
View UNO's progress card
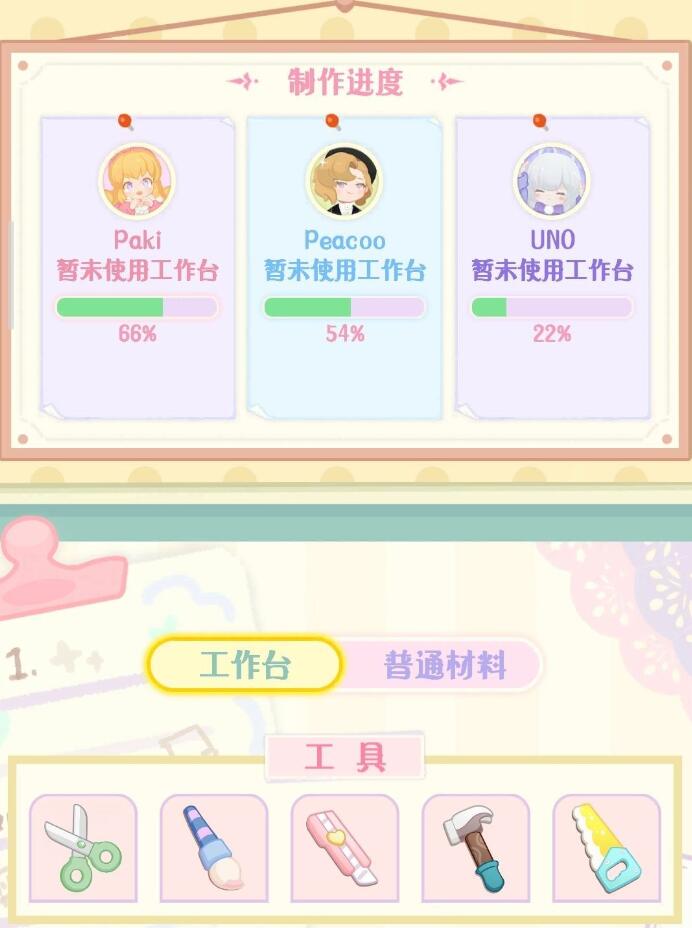[552, 266]
